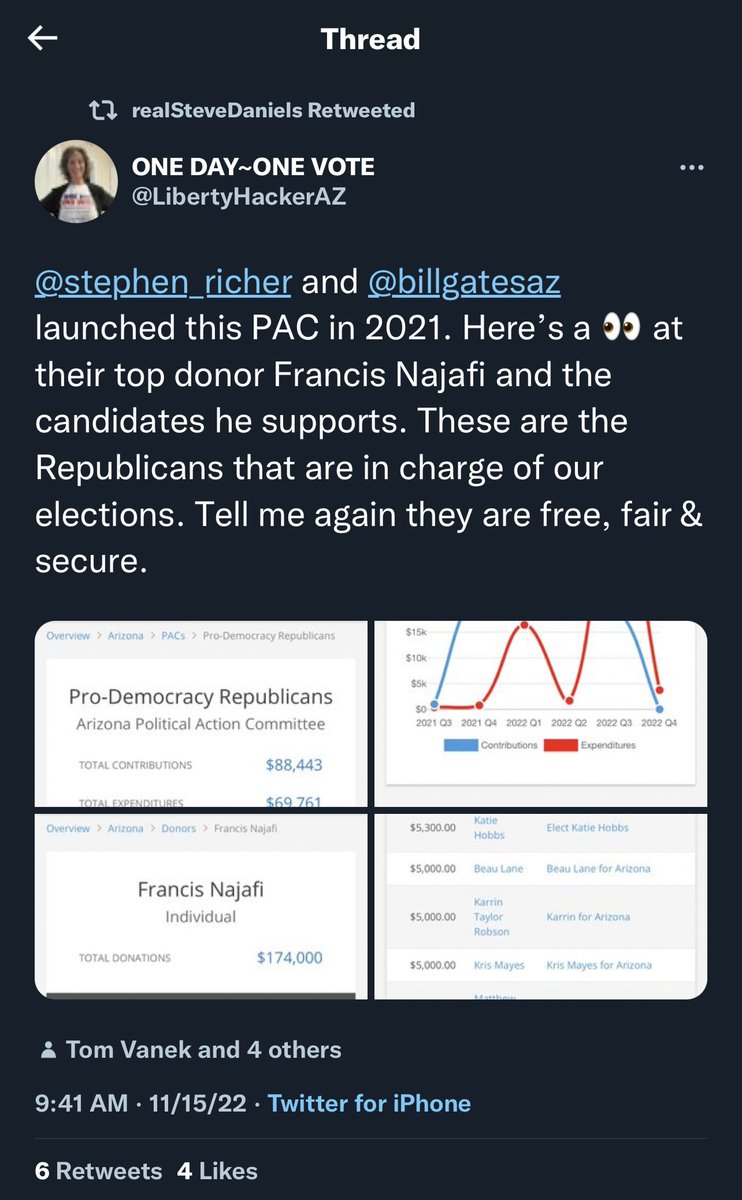The image size is (742, 1200).
Task: Go back using the arrow
Action: tap(43, 39)
